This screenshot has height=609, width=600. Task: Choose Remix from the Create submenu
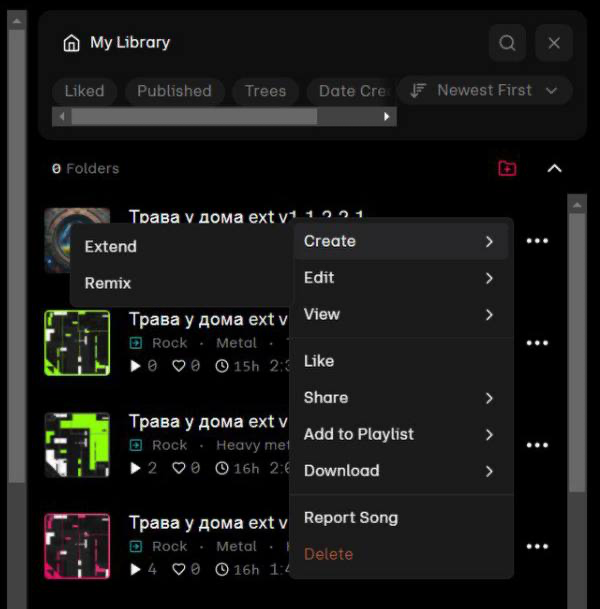pyautogui.click(x=108, y=283)
